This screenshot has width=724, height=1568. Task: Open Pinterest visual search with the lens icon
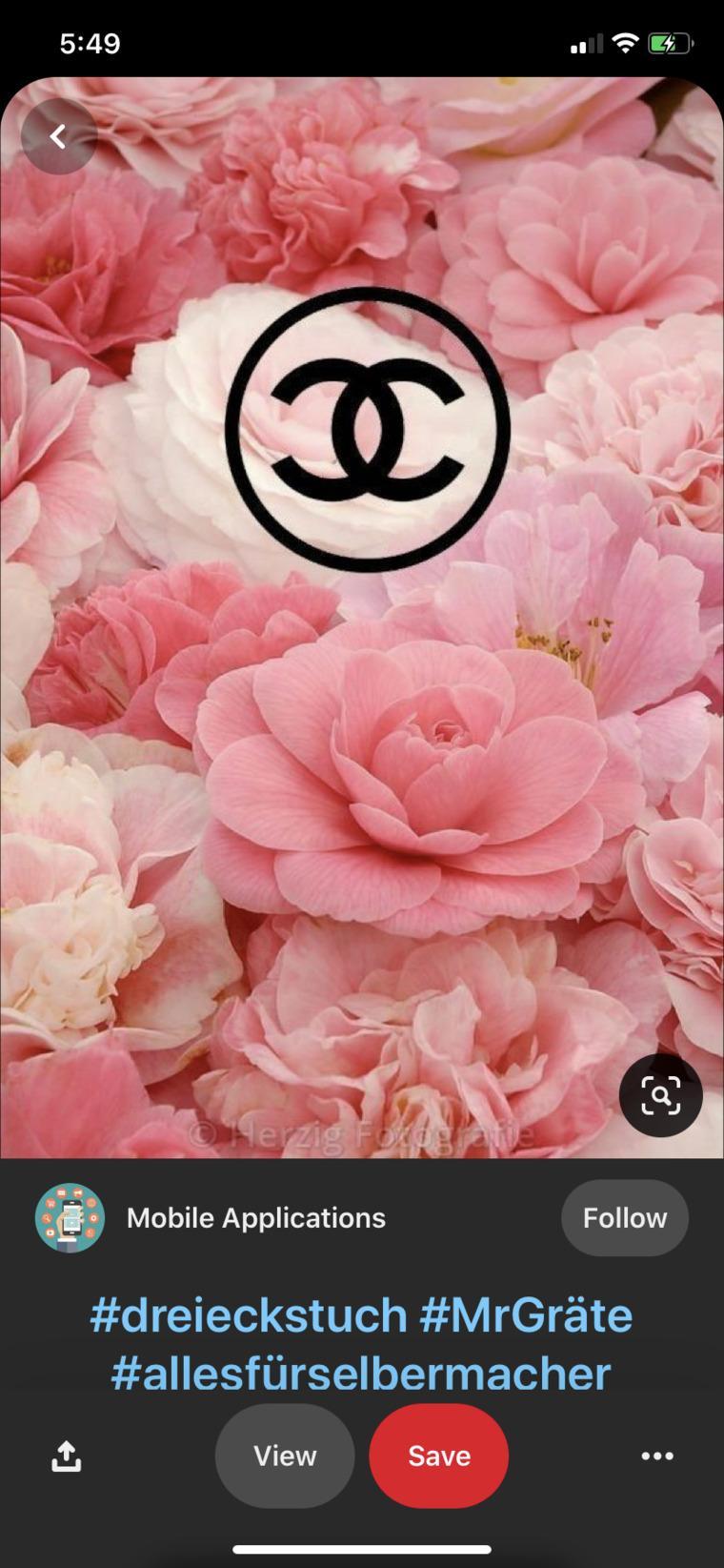coord(661,1095)
